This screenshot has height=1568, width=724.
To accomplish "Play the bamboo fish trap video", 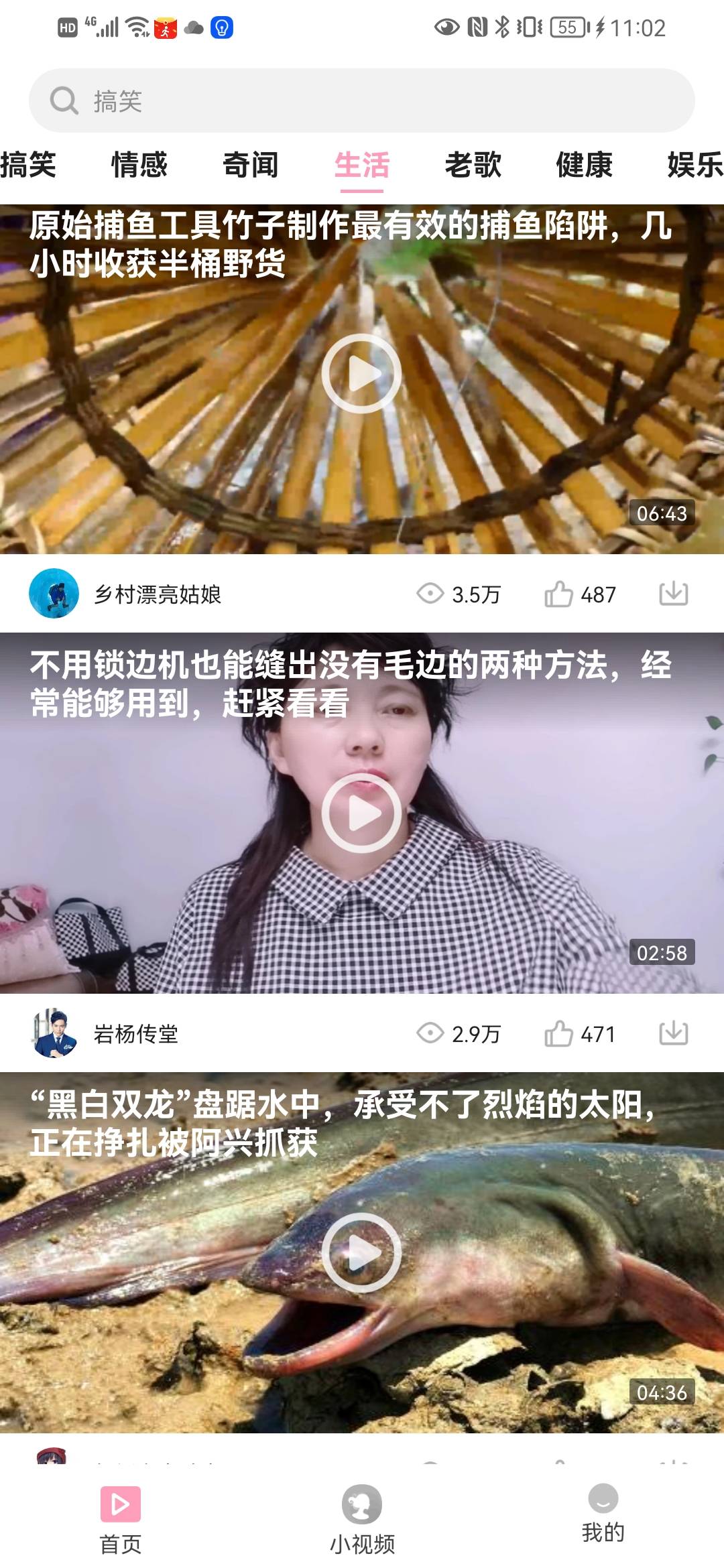I will (361, 373).
